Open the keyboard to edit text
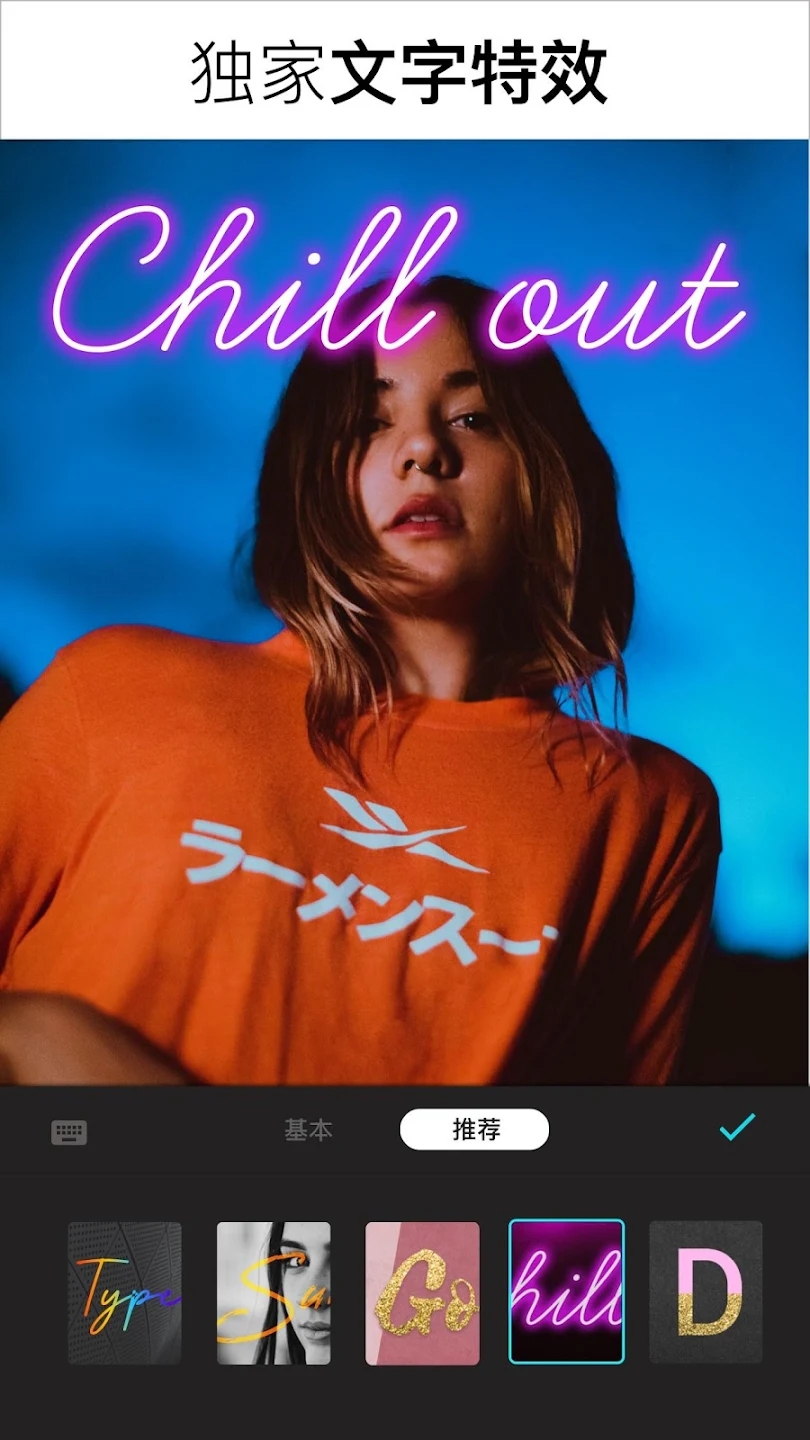 69,1132
